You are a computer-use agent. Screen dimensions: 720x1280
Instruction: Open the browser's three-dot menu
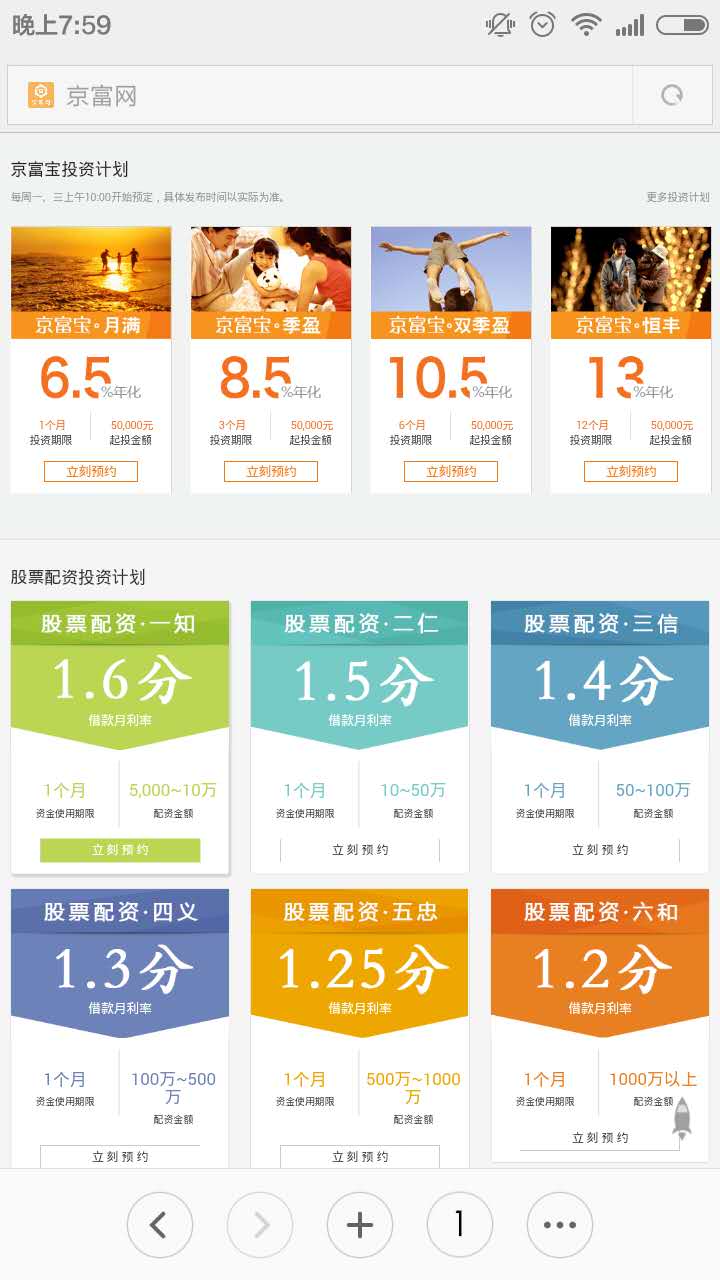[560, 1225]
